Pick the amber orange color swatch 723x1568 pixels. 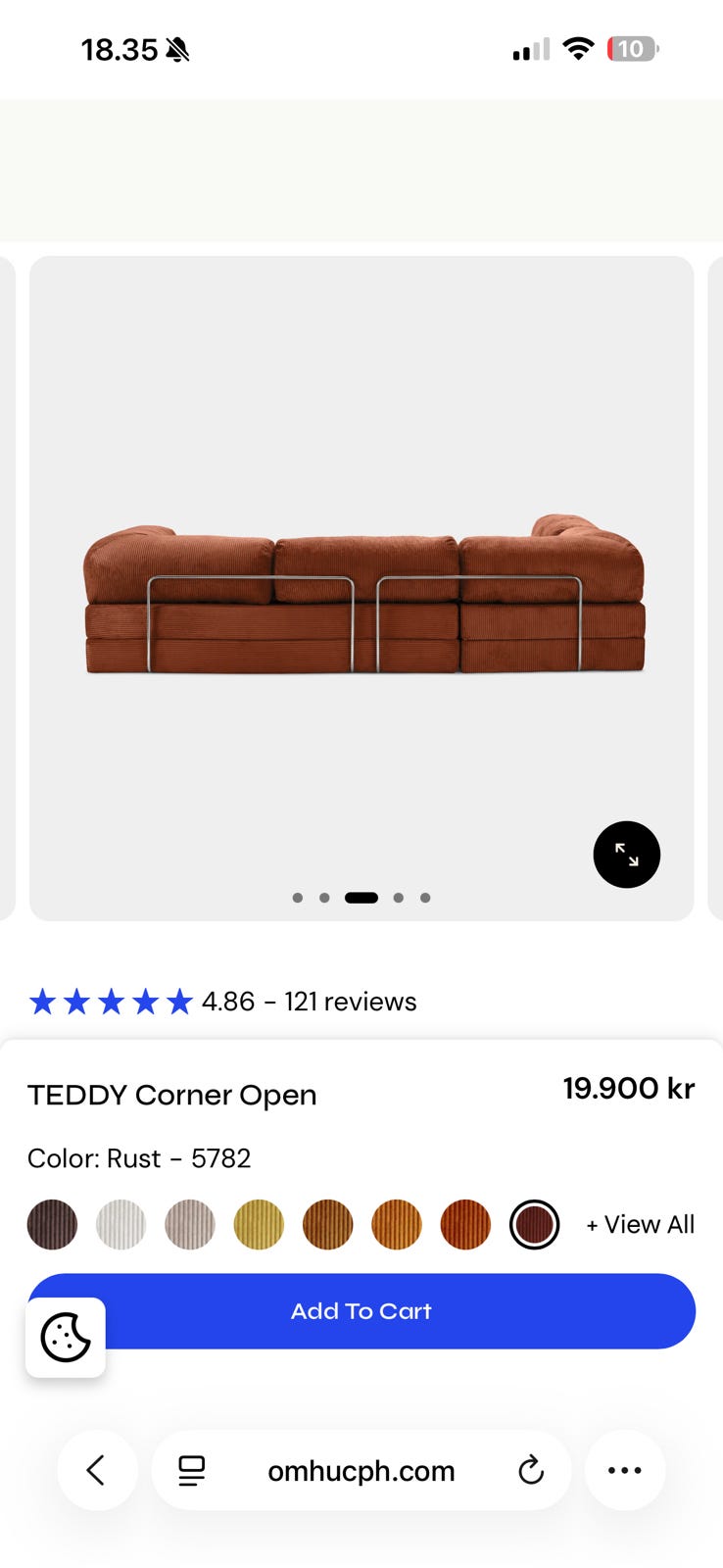pos(397,1225)
